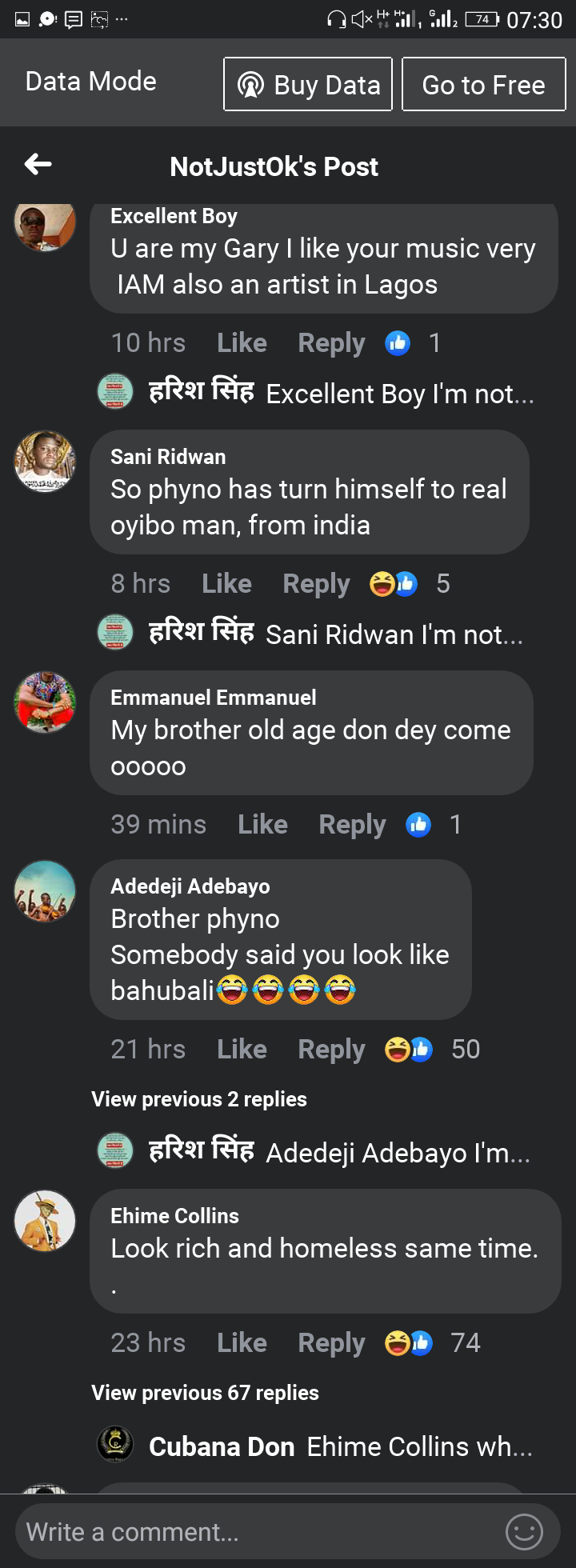Switch to free mode with Go to Free
The width and height of the screenshot is (576, 1568).
click(483, 85)
